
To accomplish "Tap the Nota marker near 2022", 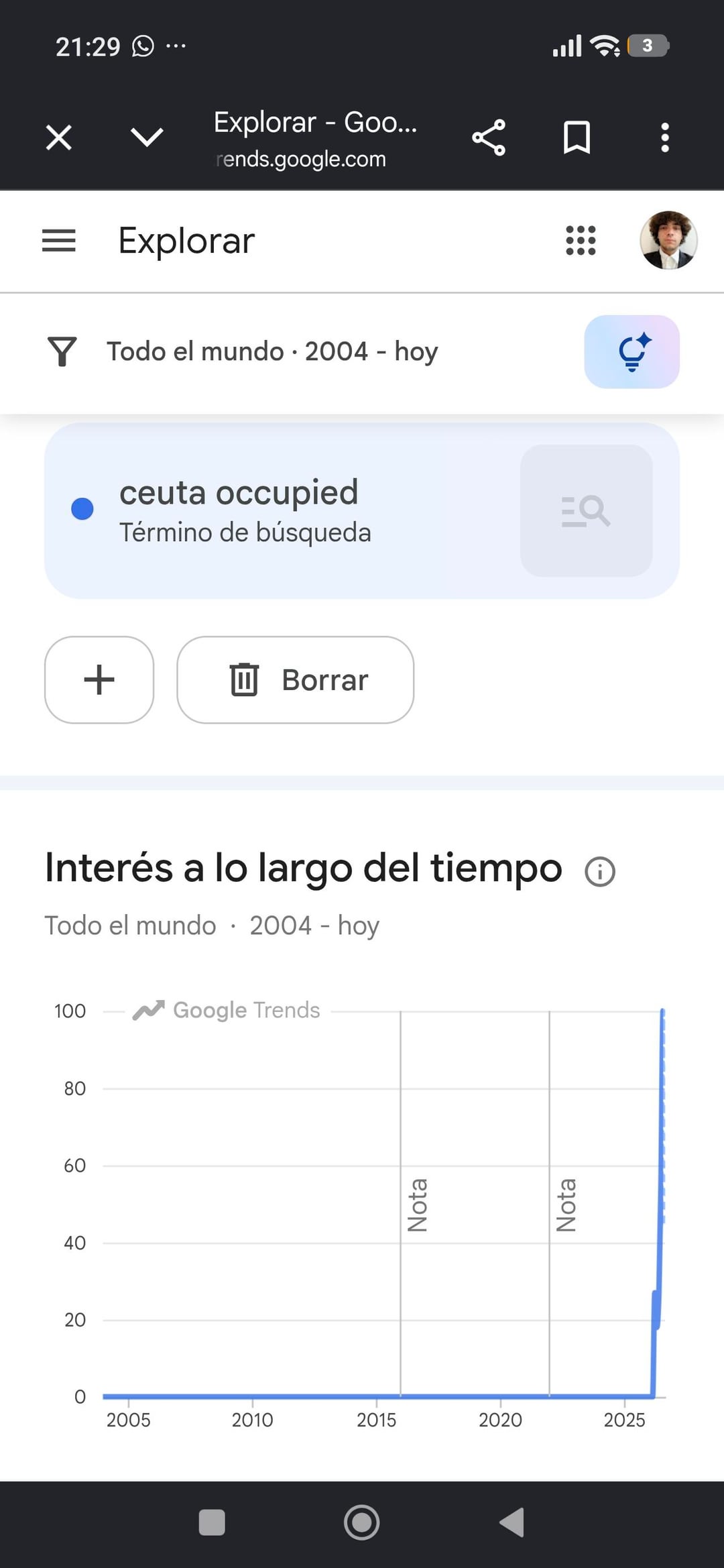I will click(x=566, y=1205).
